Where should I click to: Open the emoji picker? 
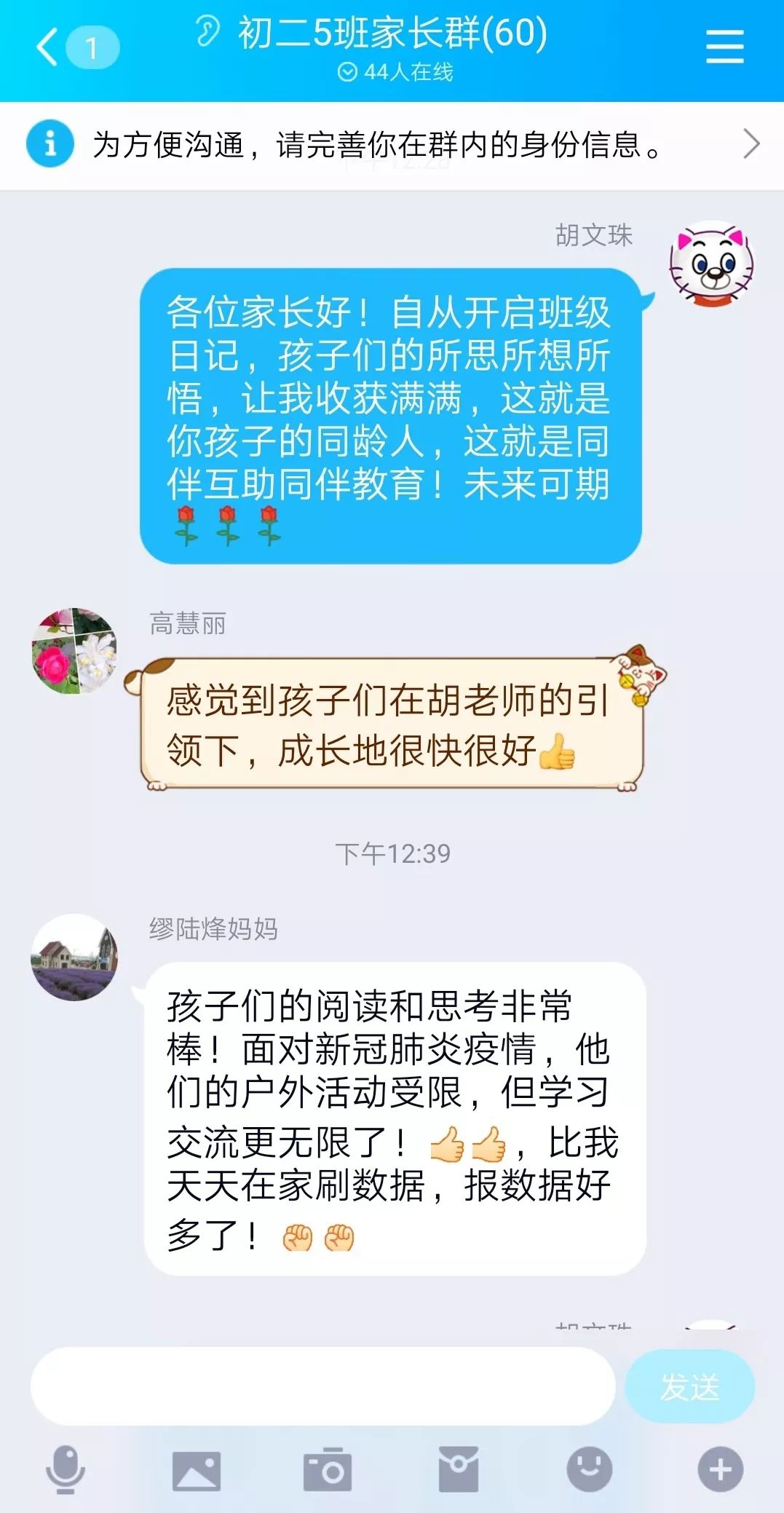tap(590, 1469)
